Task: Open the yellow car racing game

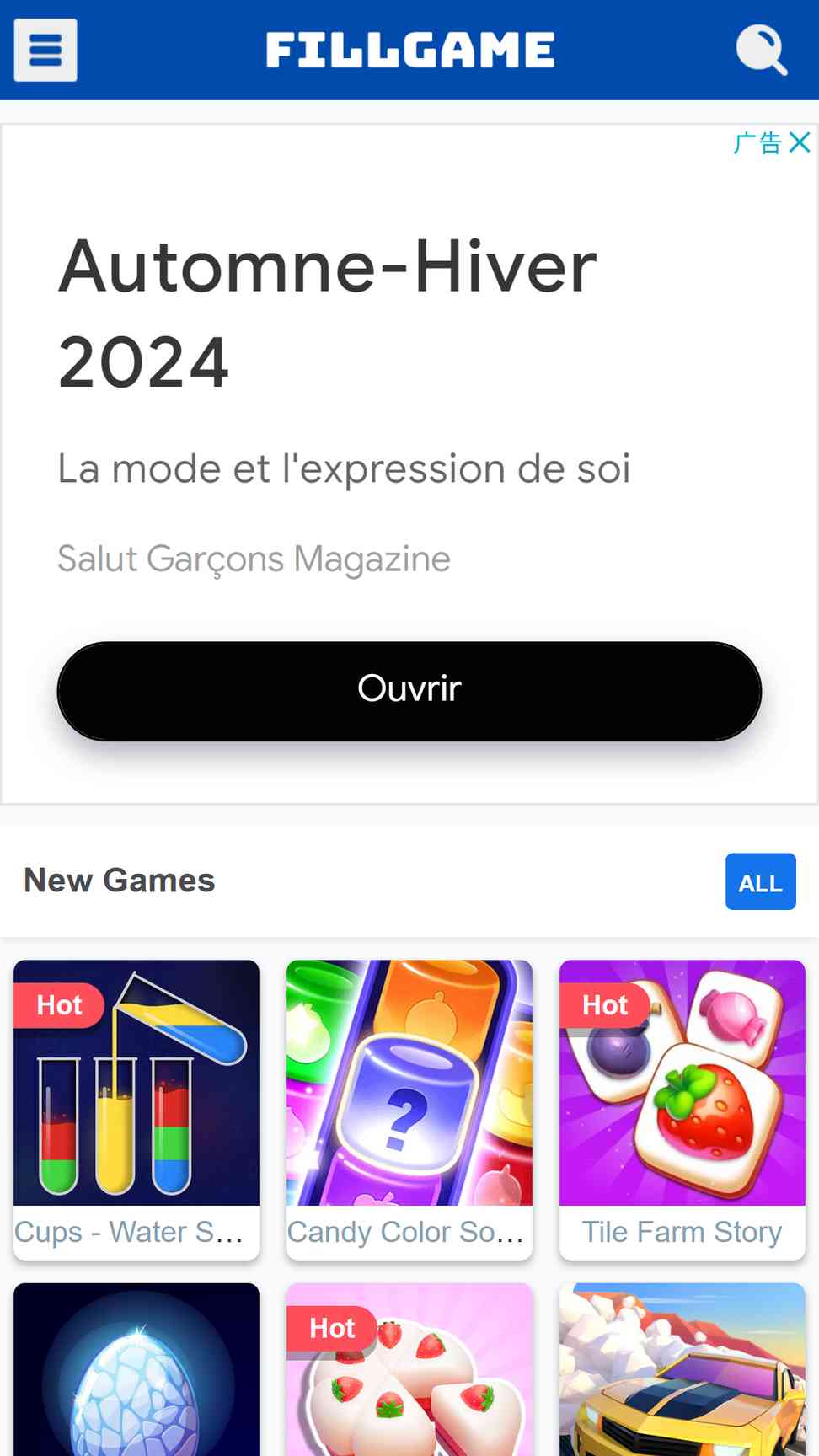Action: pos(682,1369)
